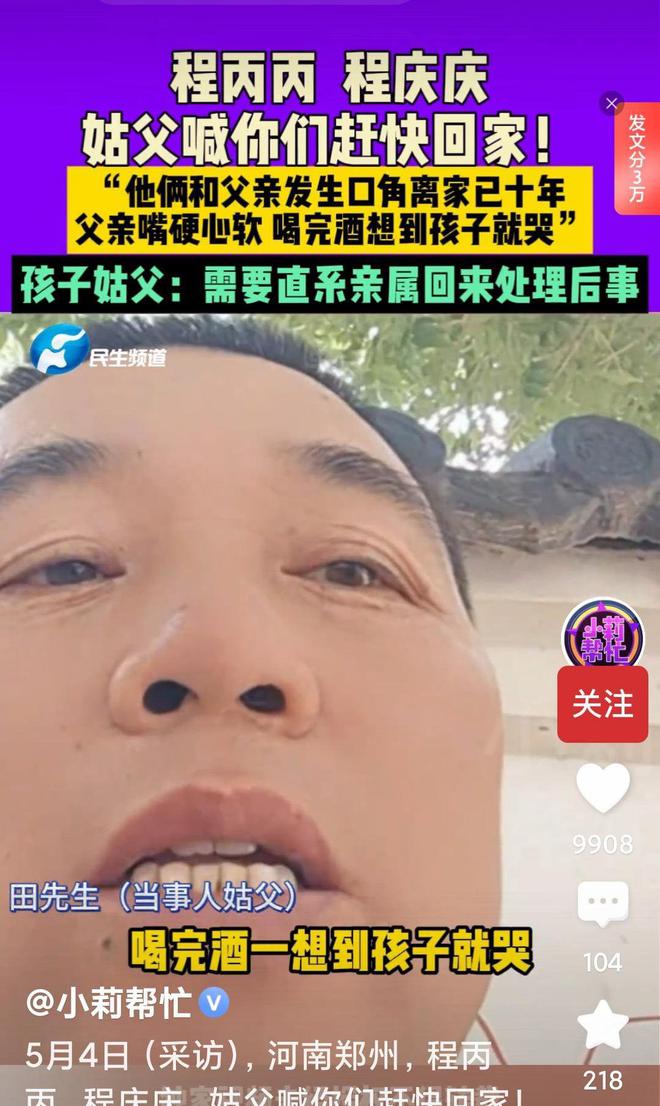
Task: Dismiss the 发文分3万 floating banner
Action: (611, 104)
